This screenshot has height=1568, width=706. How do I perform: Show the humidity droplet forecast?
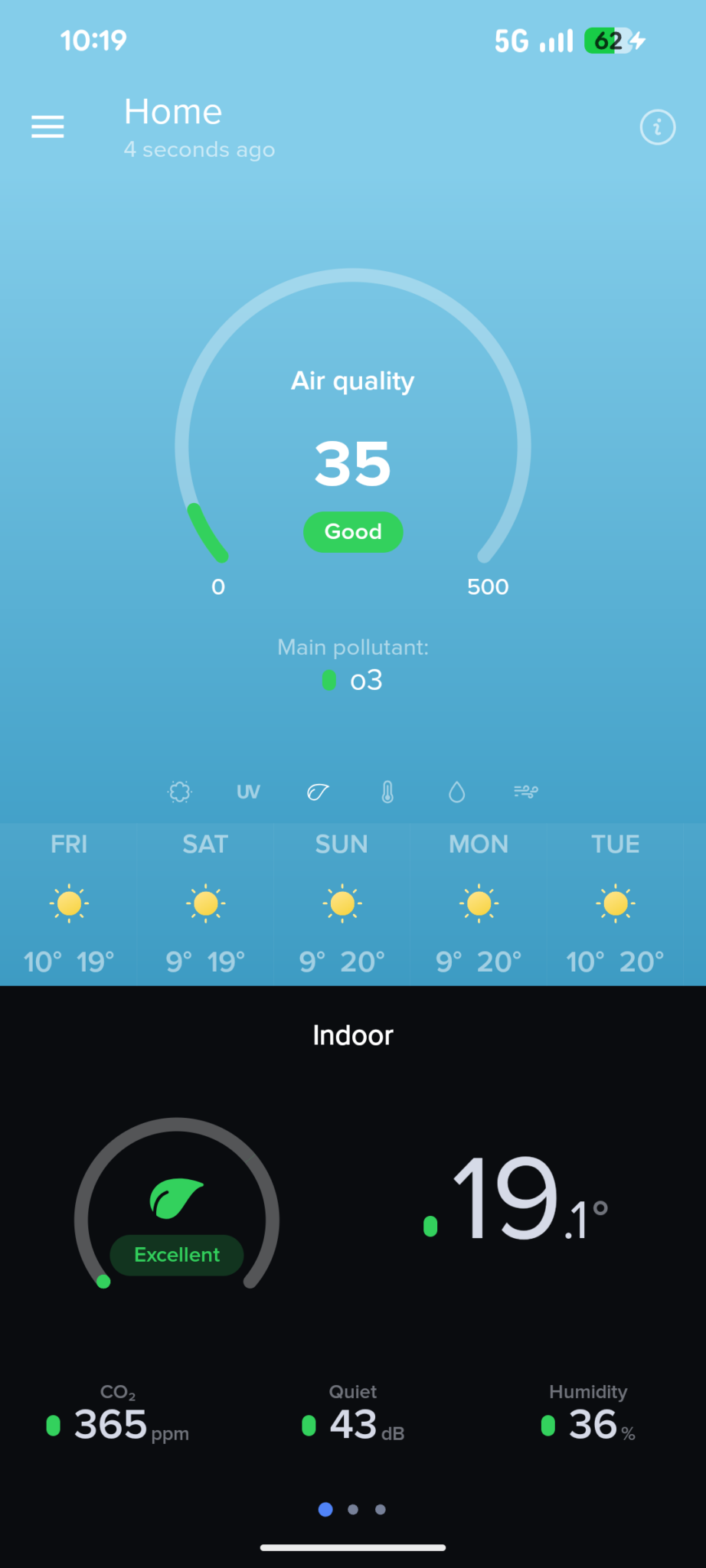(456, 792)
